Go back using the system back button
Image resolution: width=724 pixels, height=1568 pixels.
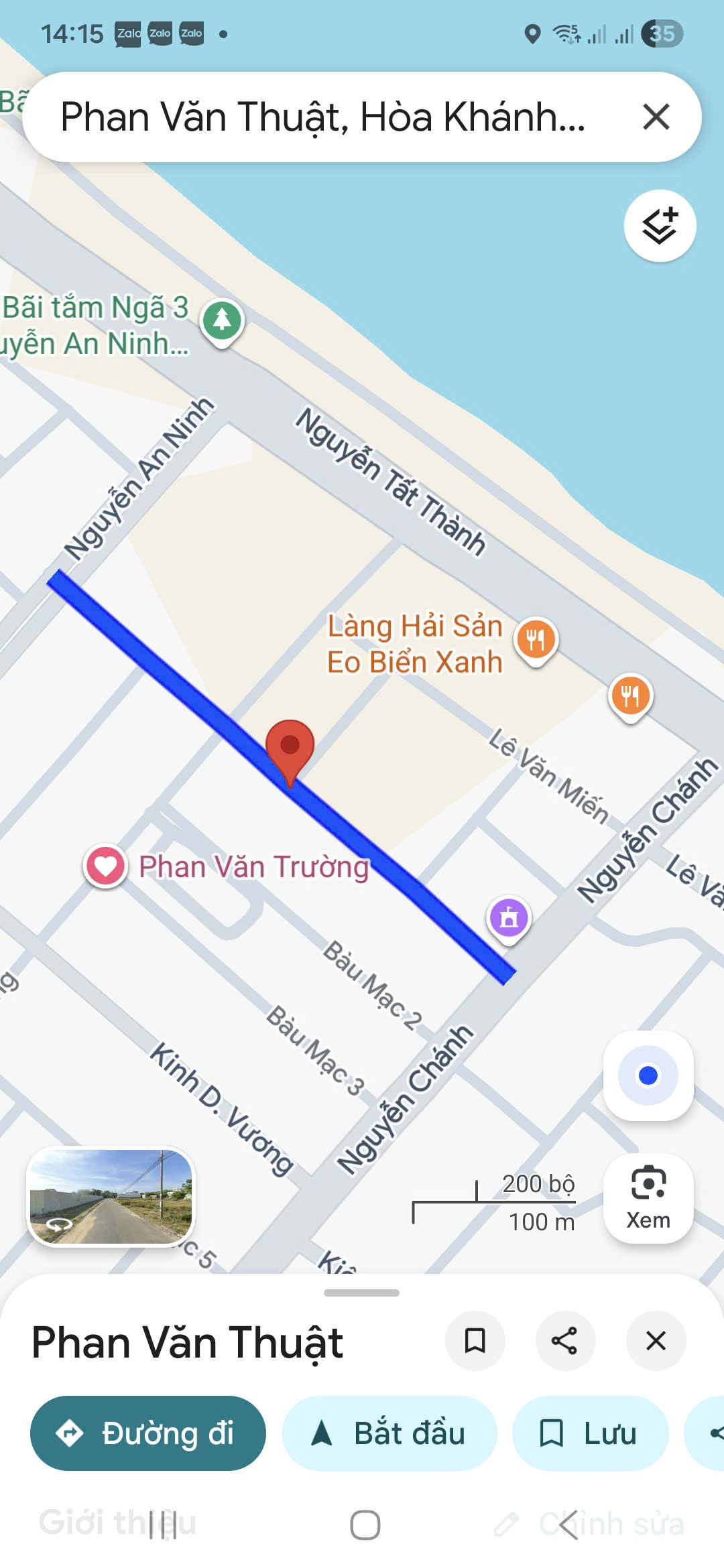[x=568, y=1526]
